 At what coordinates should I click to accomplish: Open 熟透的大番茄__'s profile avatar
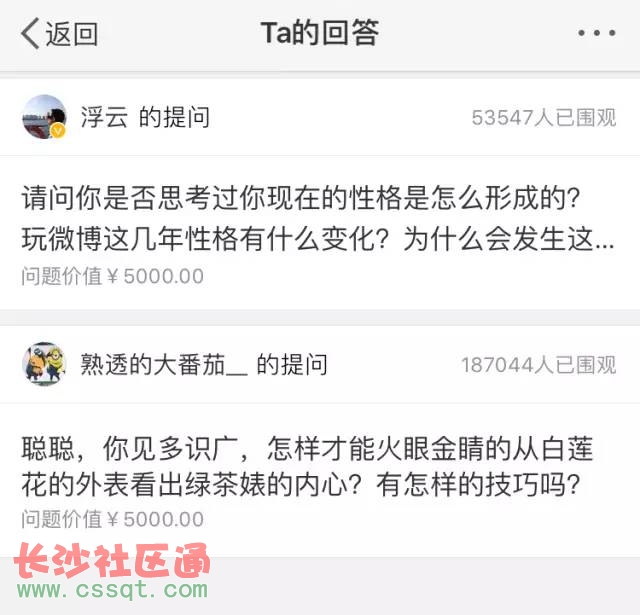point(44,365)
